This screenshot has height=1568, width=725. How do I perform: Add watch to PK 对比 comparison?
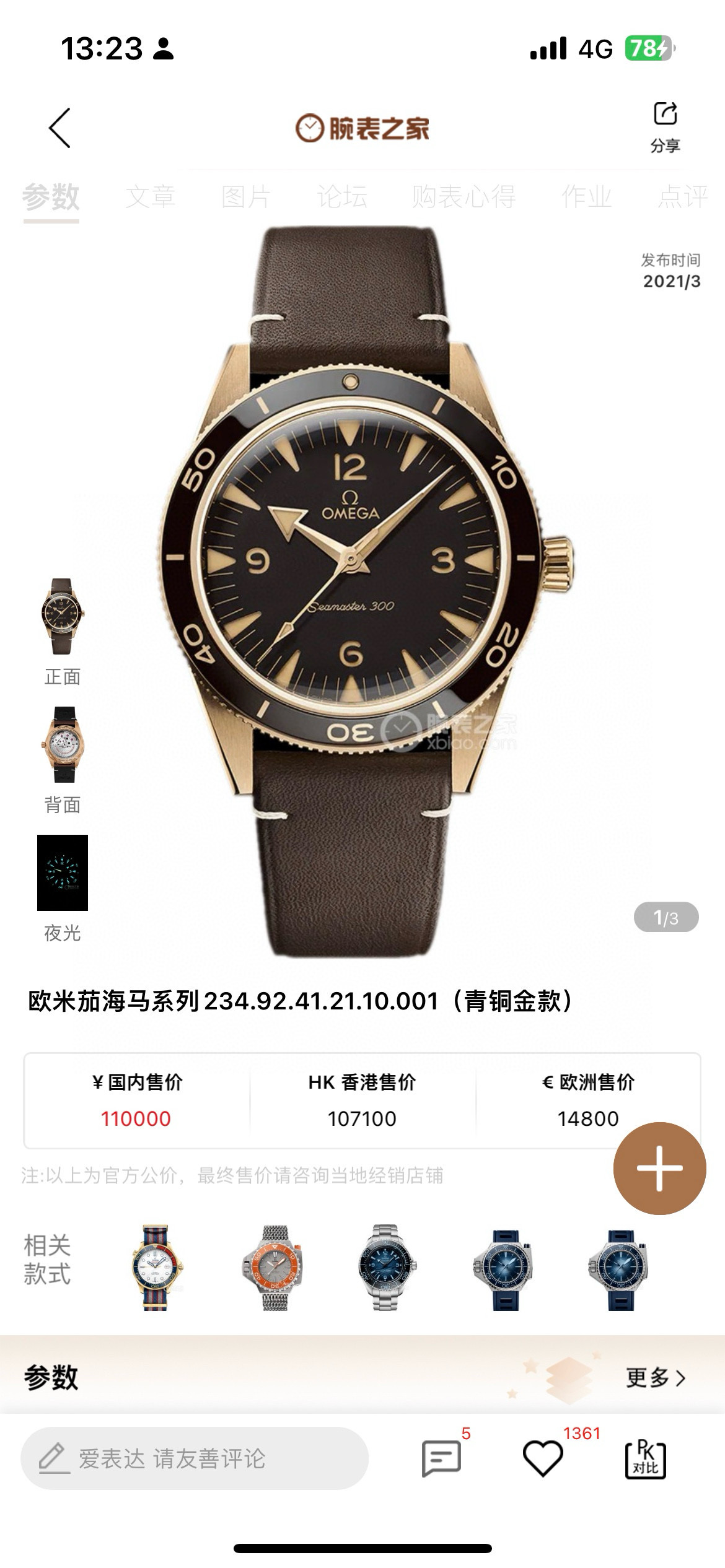[x=645, y=1459]
